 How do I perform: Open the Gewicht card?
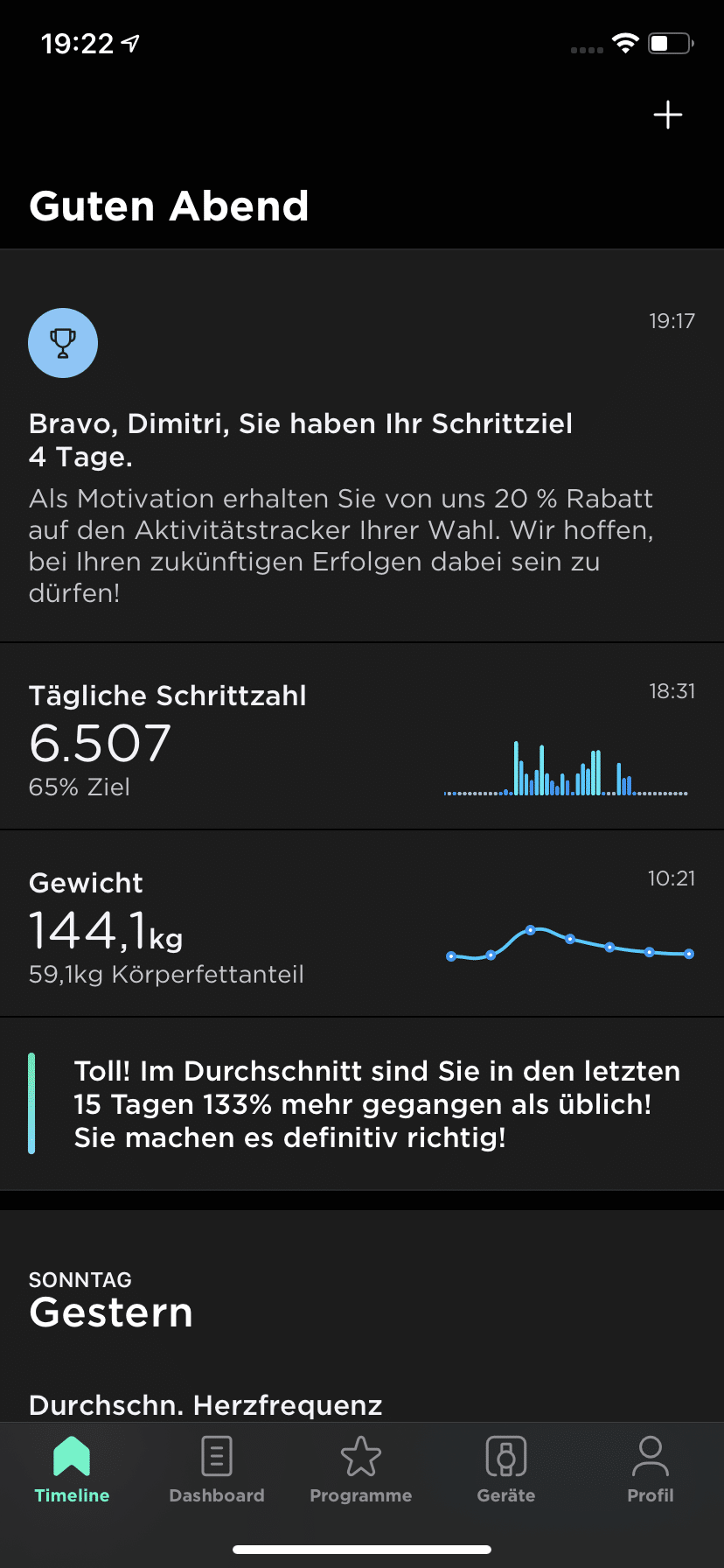[362, 924]
